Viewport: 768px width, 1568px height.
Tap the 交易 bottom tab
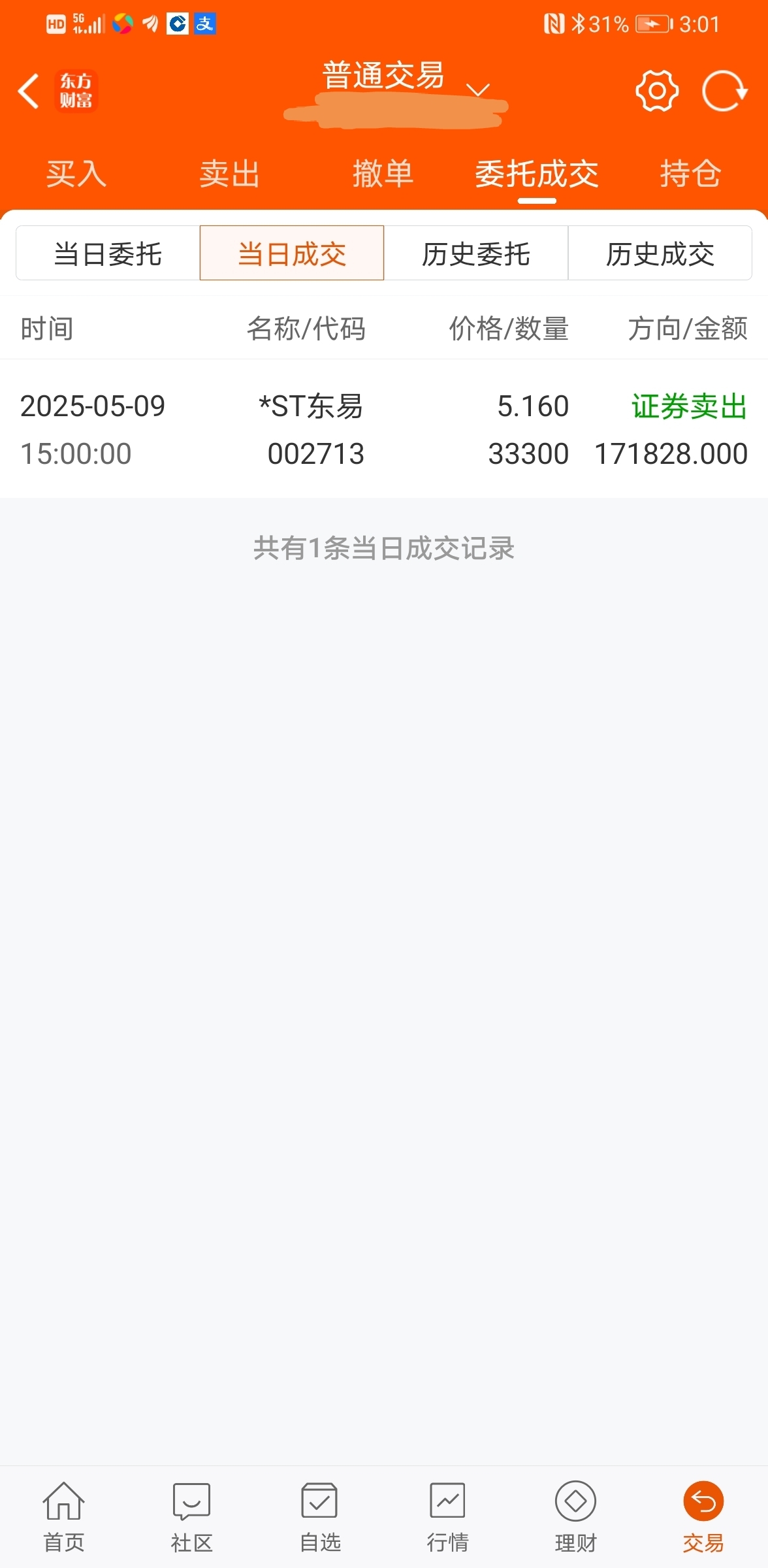click(x=704, y=1517)
